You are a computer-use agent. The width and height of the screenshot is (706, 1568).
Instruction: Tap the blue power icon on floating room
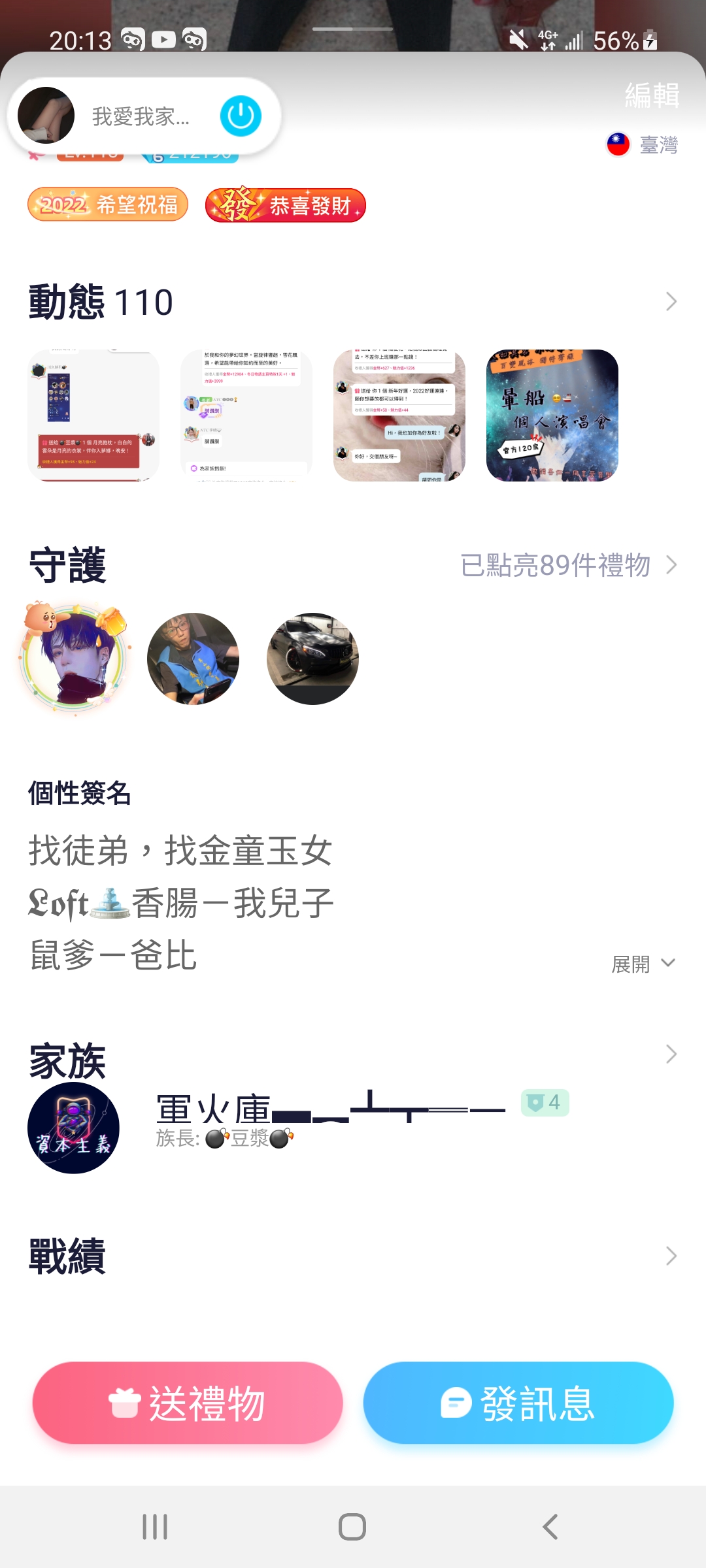pos(241,116)
